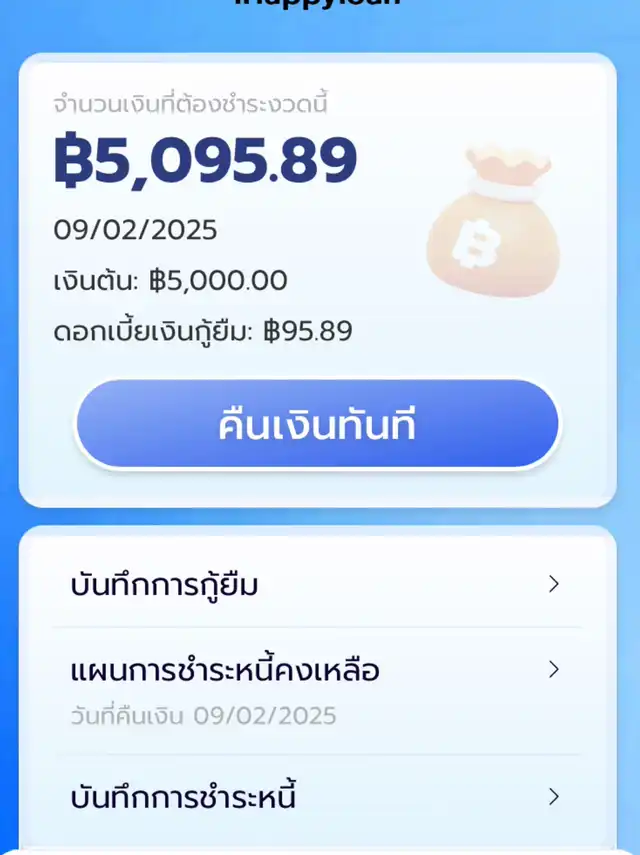This screenshot has width=640, height=855.
Task: Open บันทึกการกู้ยืม loan records
Action: tap(316, 585)
